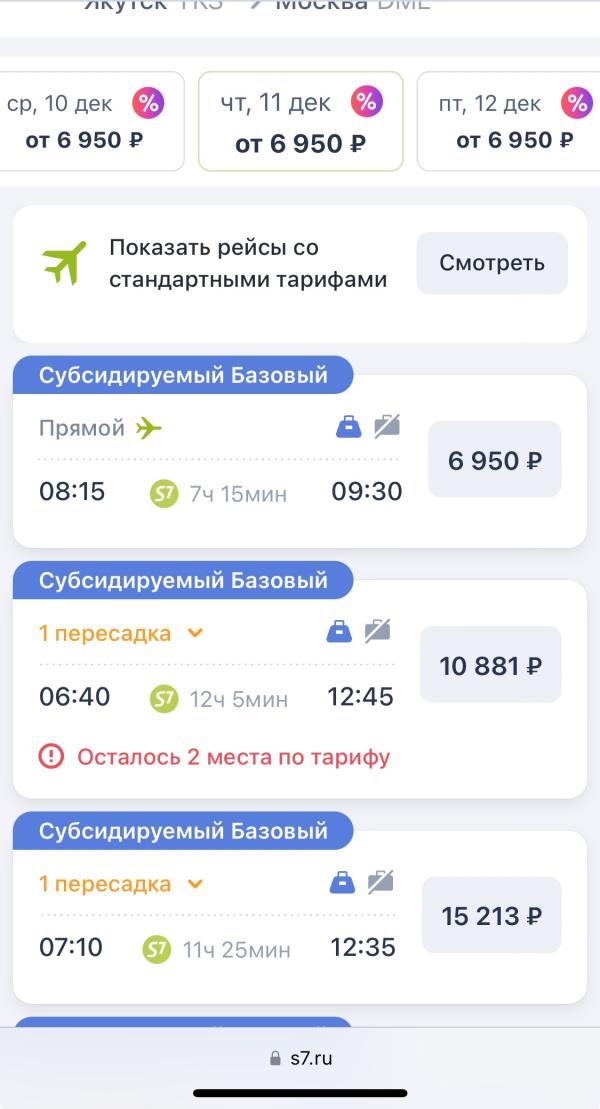This screenshot has height=1109, width=600.
Task: Expand transfer details for the 06:40 flight
Action: click(x=121, y=633)
